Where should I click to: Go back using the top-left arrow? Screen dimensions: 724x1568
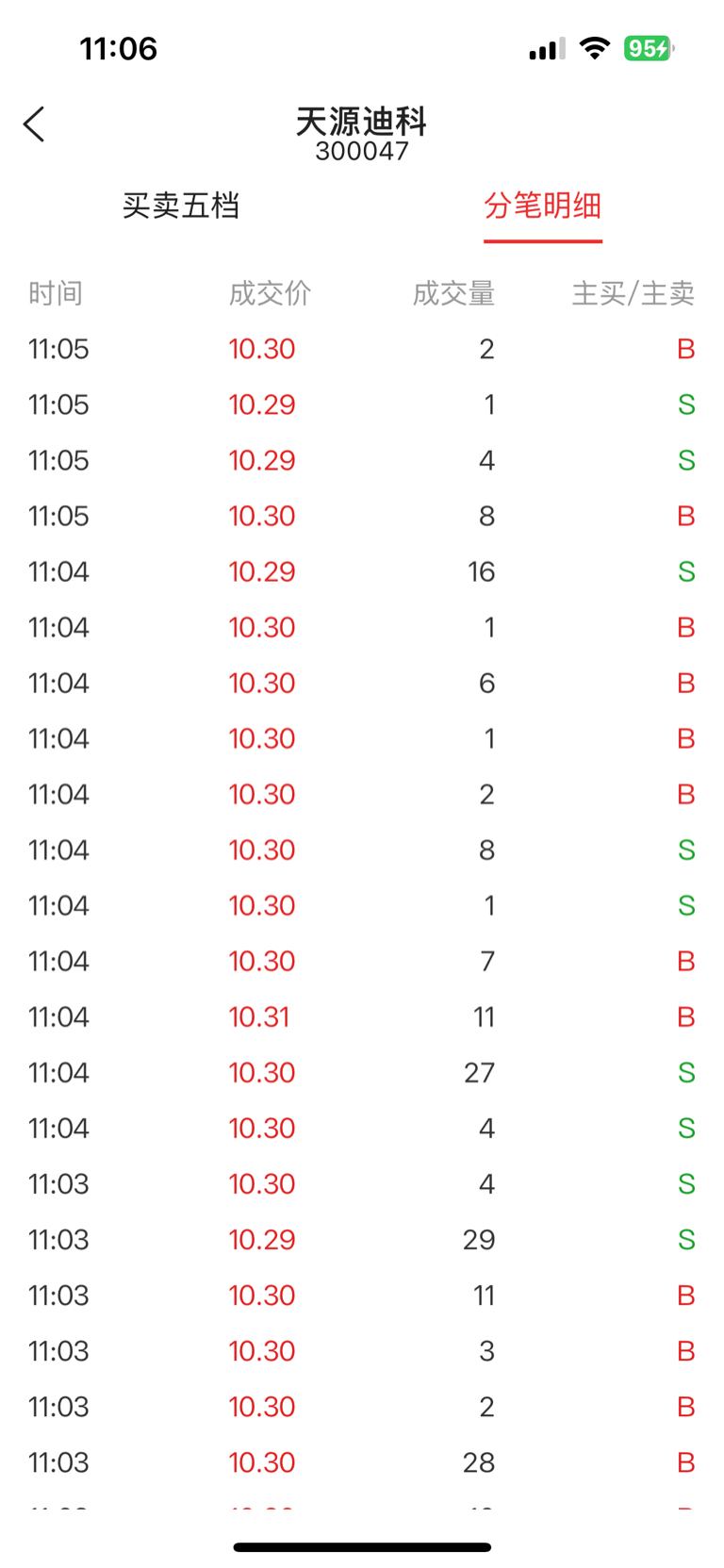click(x=34, y=124)
